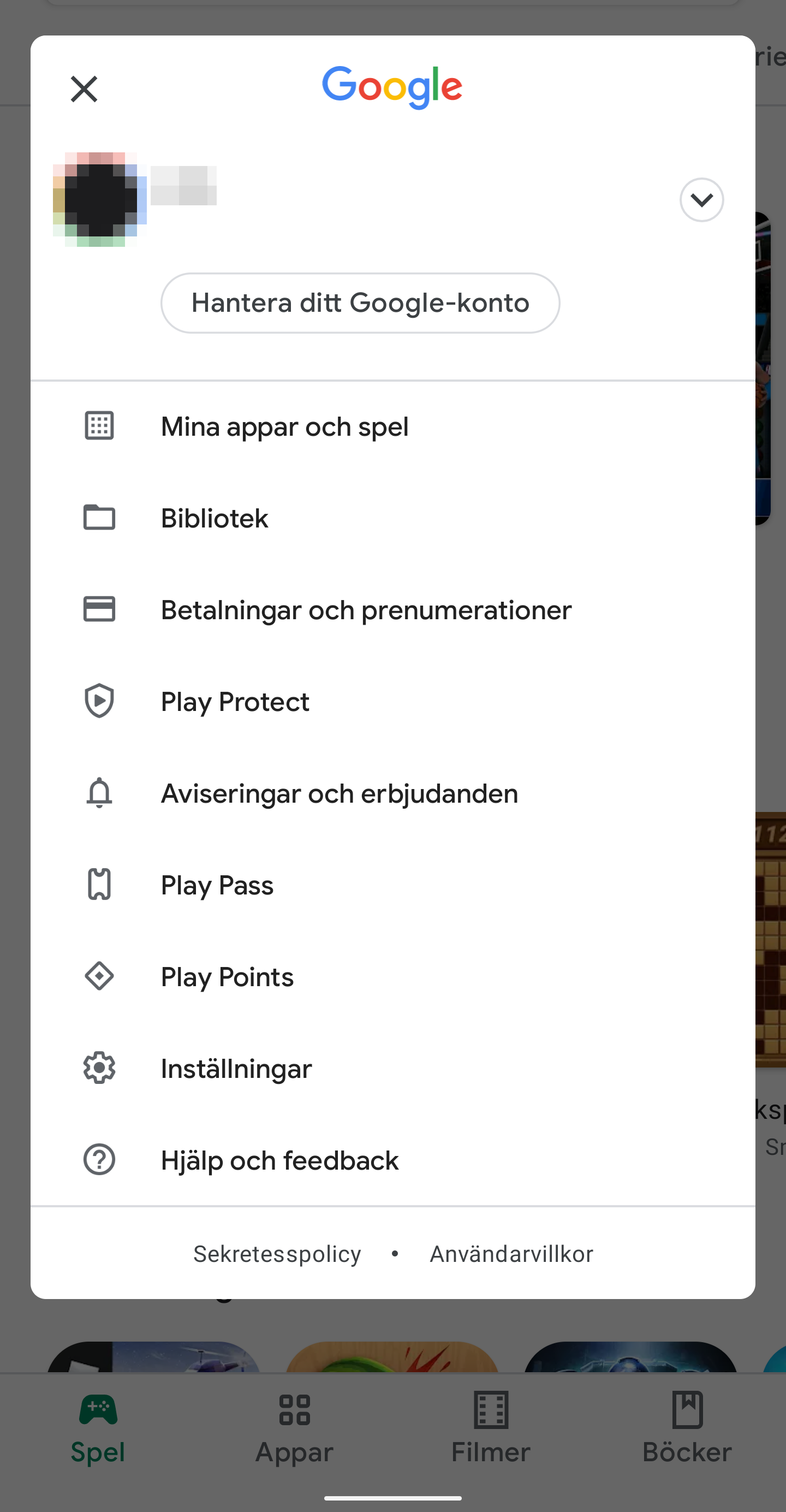
Task: Expand the account switcher chevron
Action: pyautogui.click(x=701, y=199)
